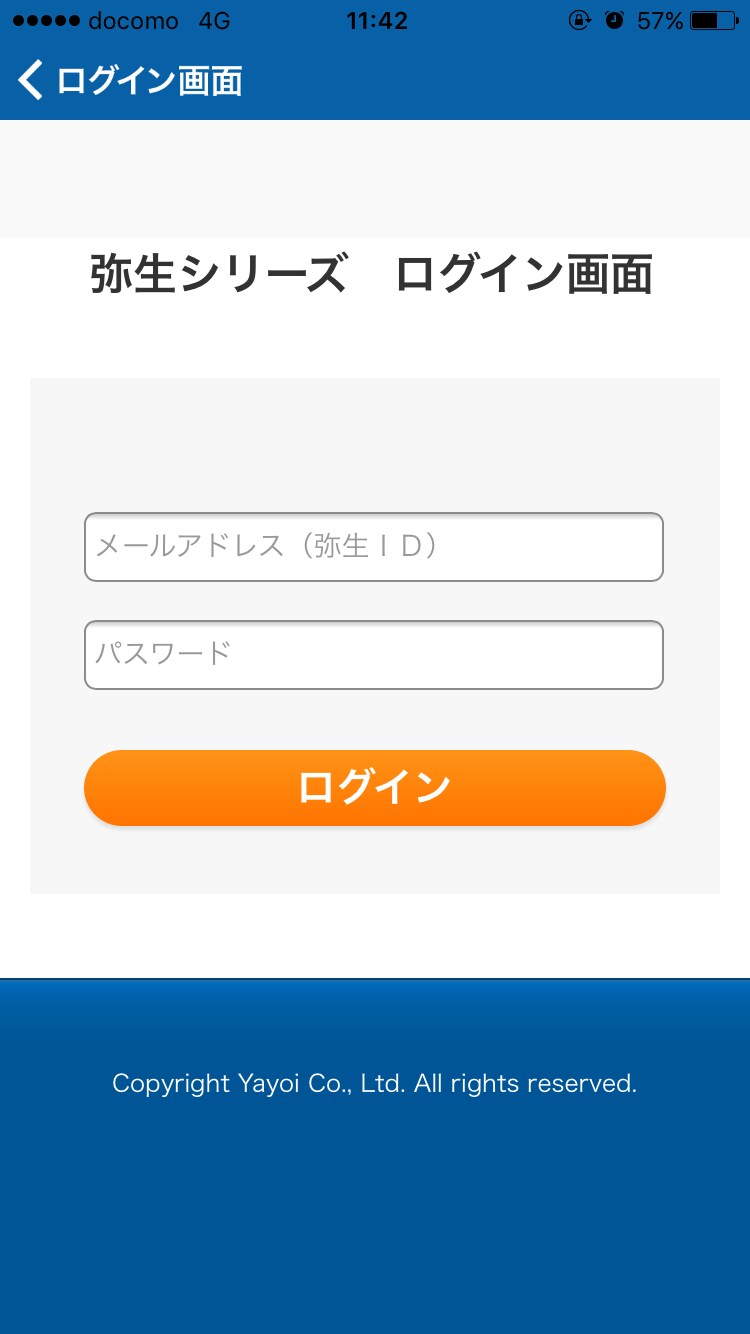Viewport: 750px width, 1334px height.
Task: Go back using the ログイン画面 back arrow
Action: 32,80
